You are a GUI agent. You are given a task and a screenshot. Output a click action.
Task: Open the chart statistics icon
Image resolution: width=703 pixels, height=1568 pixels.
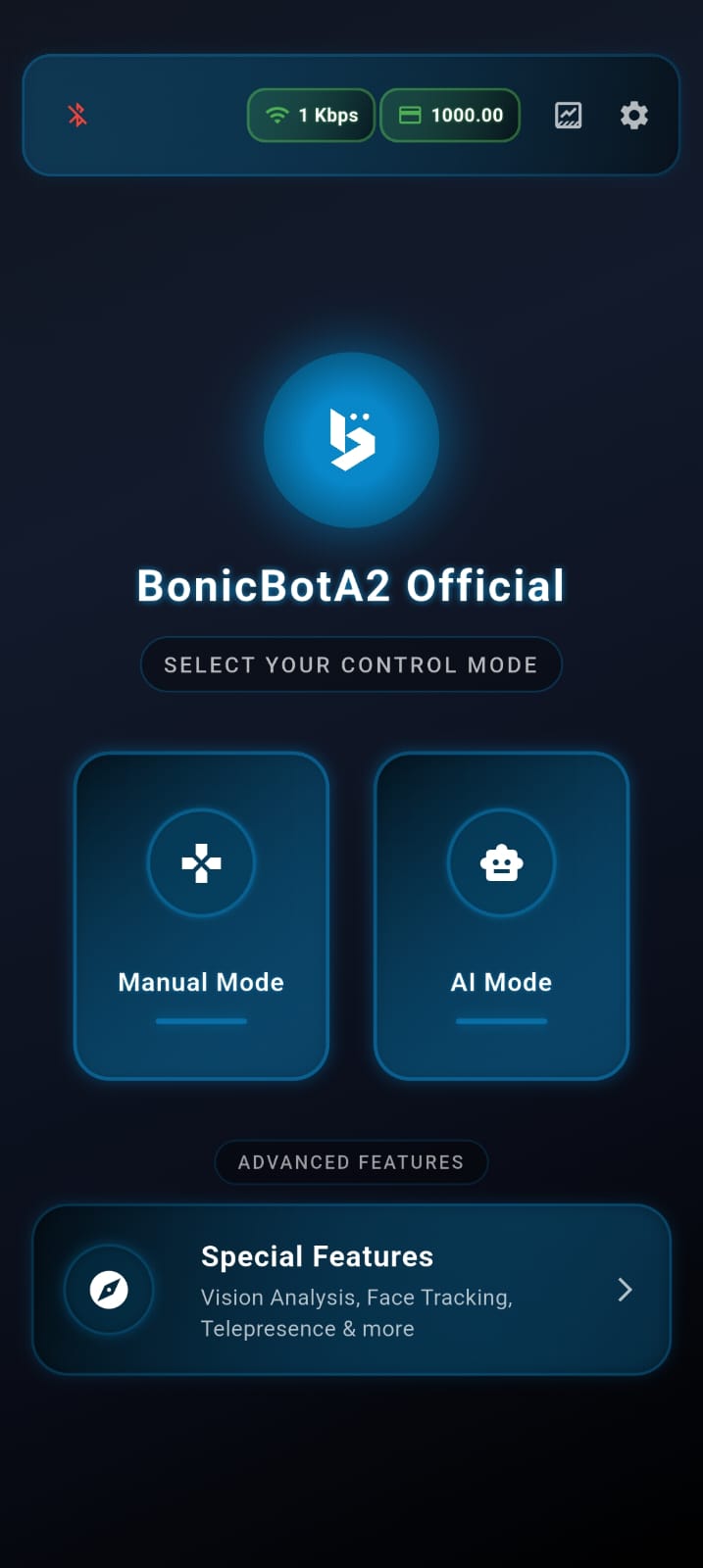click(568, 116)
